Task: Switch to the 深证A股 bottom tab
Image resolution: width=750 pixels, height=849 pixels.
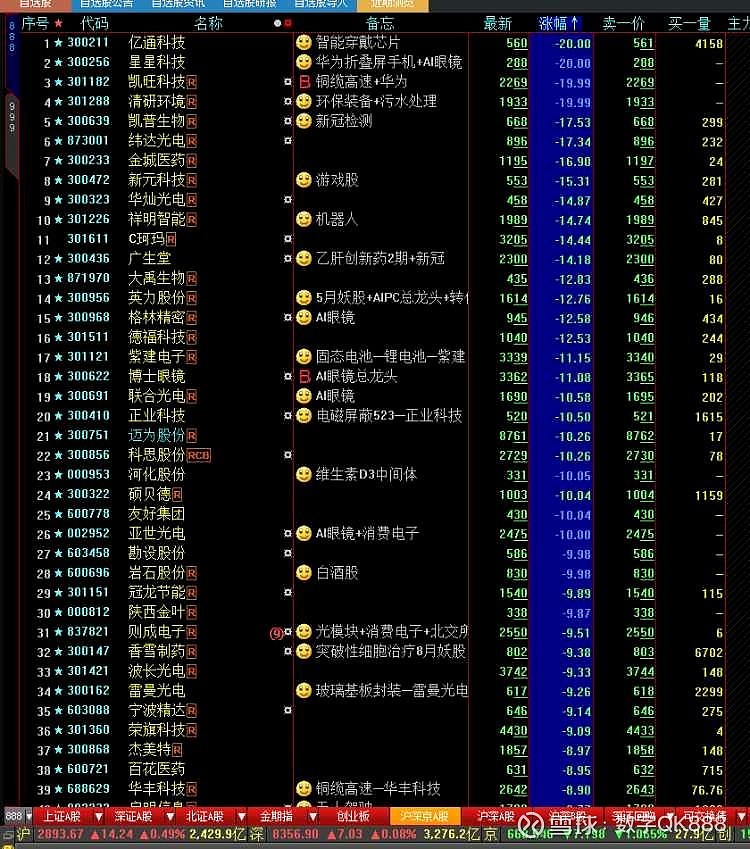Action: click(134, 816)
